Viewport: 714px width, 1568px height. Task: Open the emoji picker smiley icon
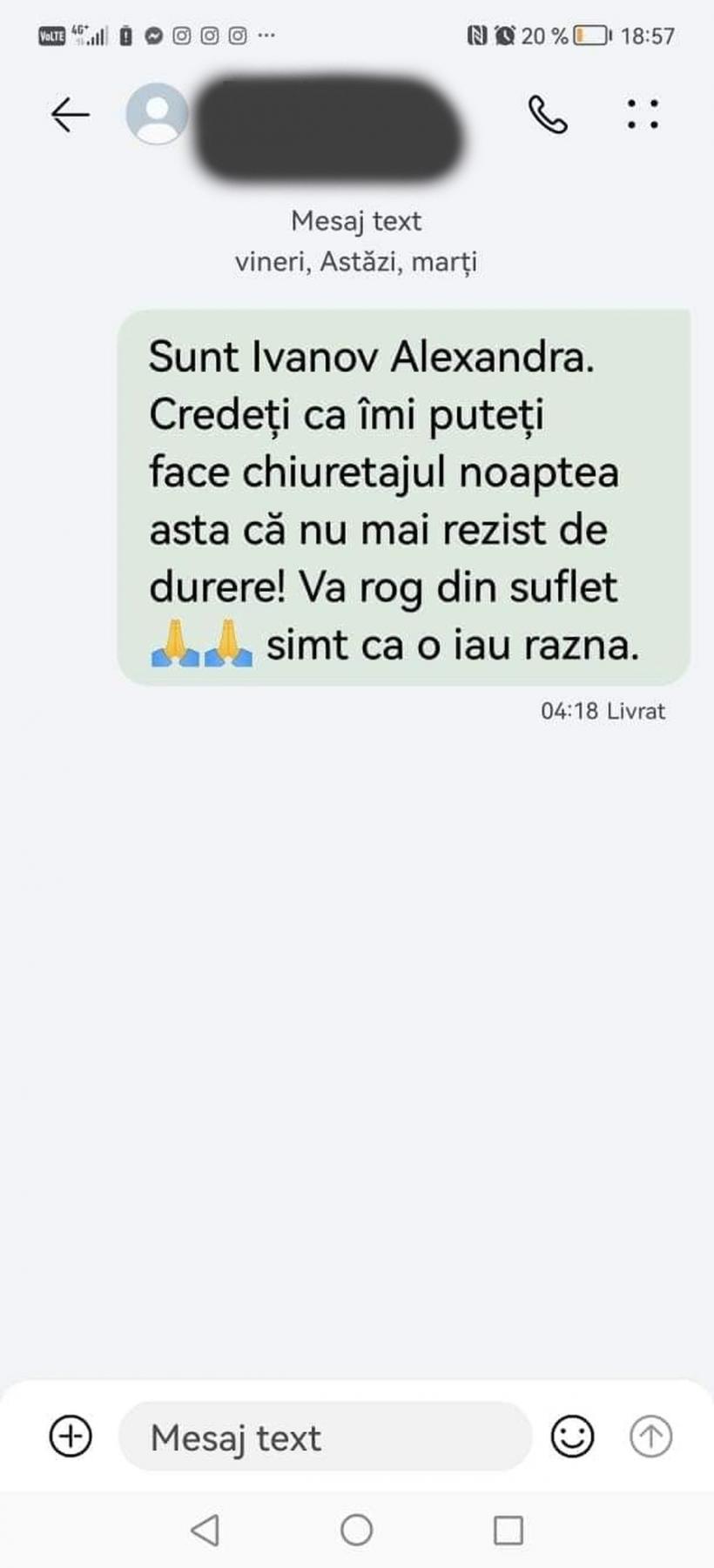pyautogui.click(x=571, y=1438)
